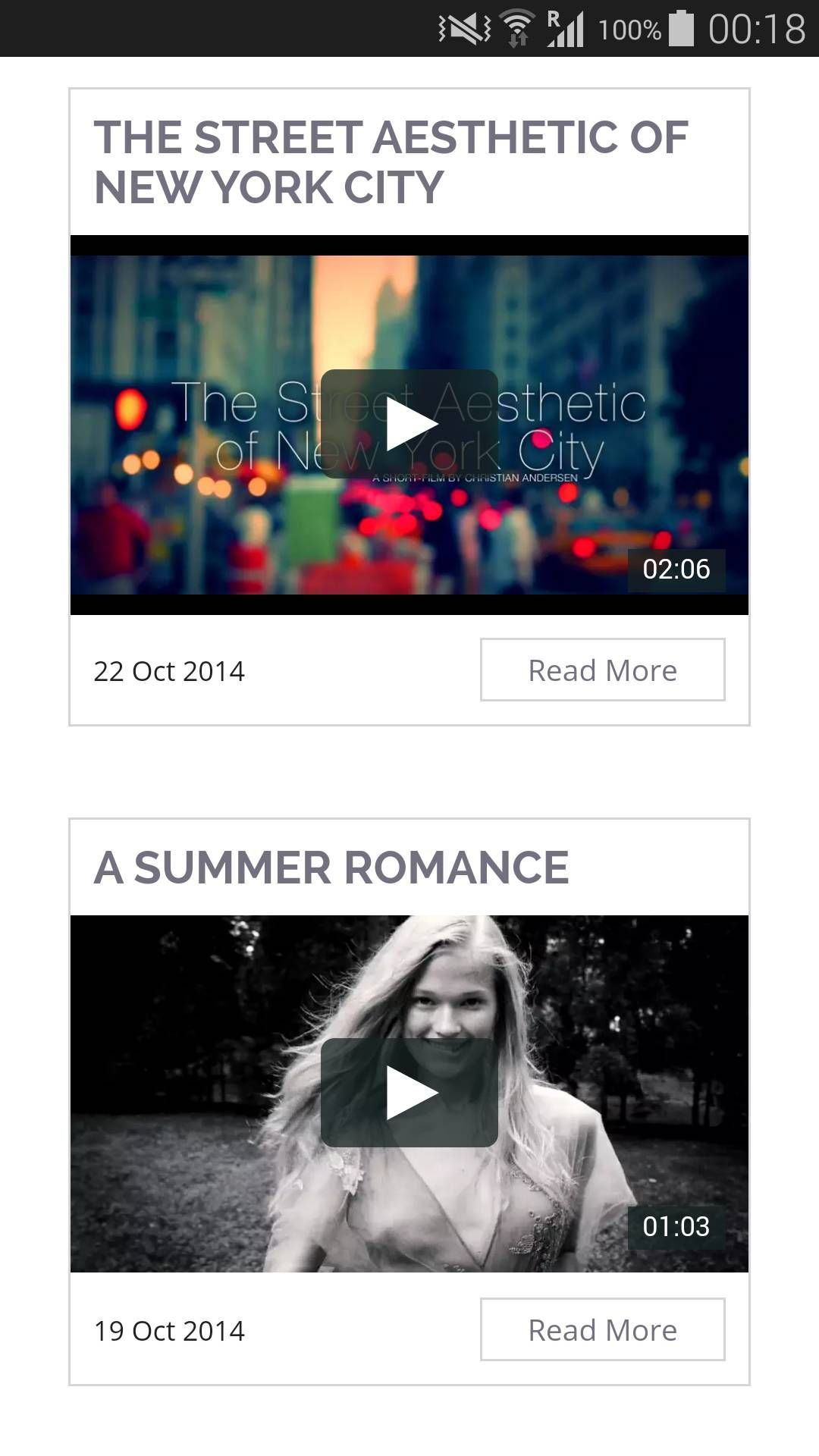Play The Street Aesthetic of New York City video

click(x=409, y=424)
